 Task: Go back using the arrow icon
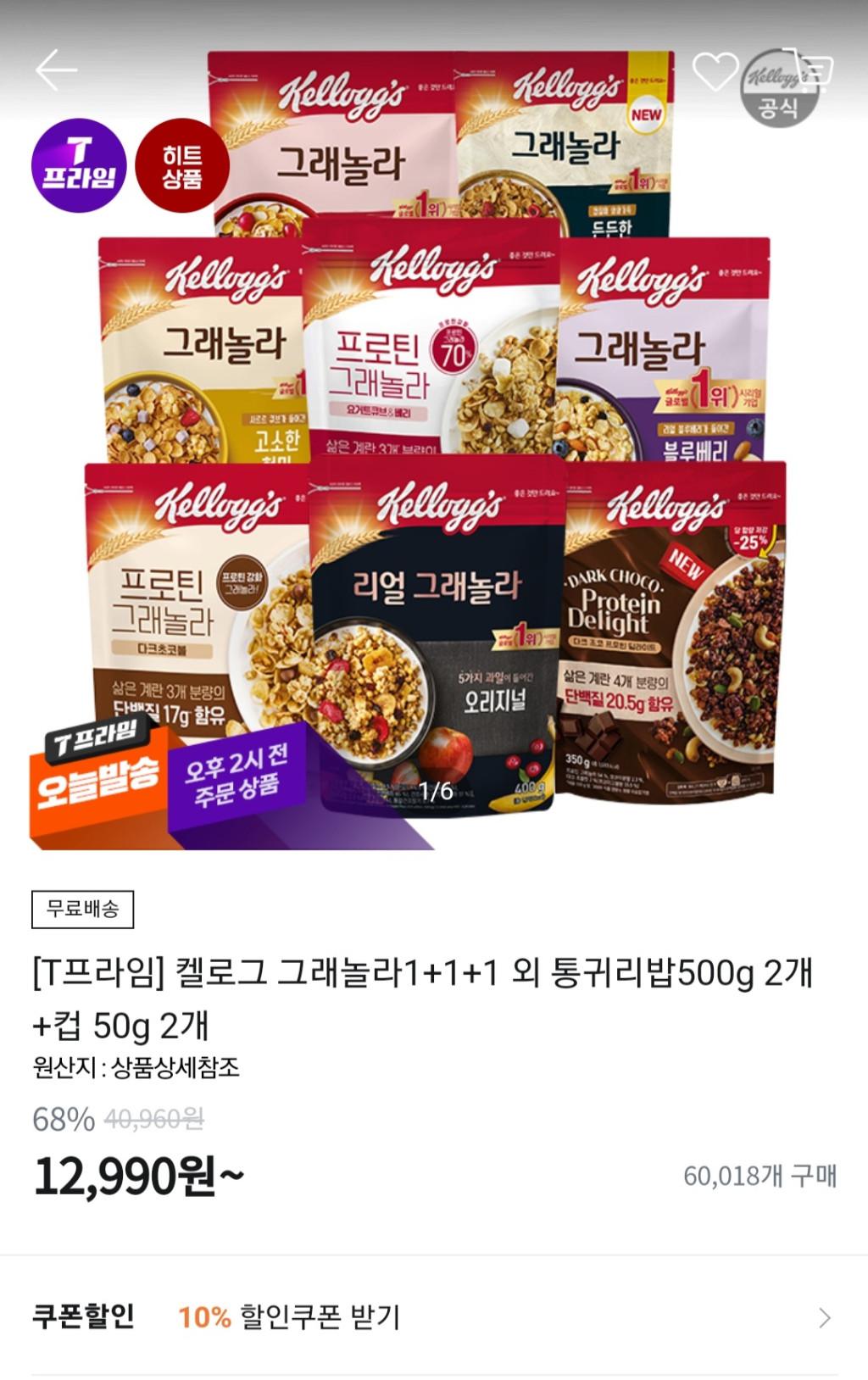coord(56,70)
